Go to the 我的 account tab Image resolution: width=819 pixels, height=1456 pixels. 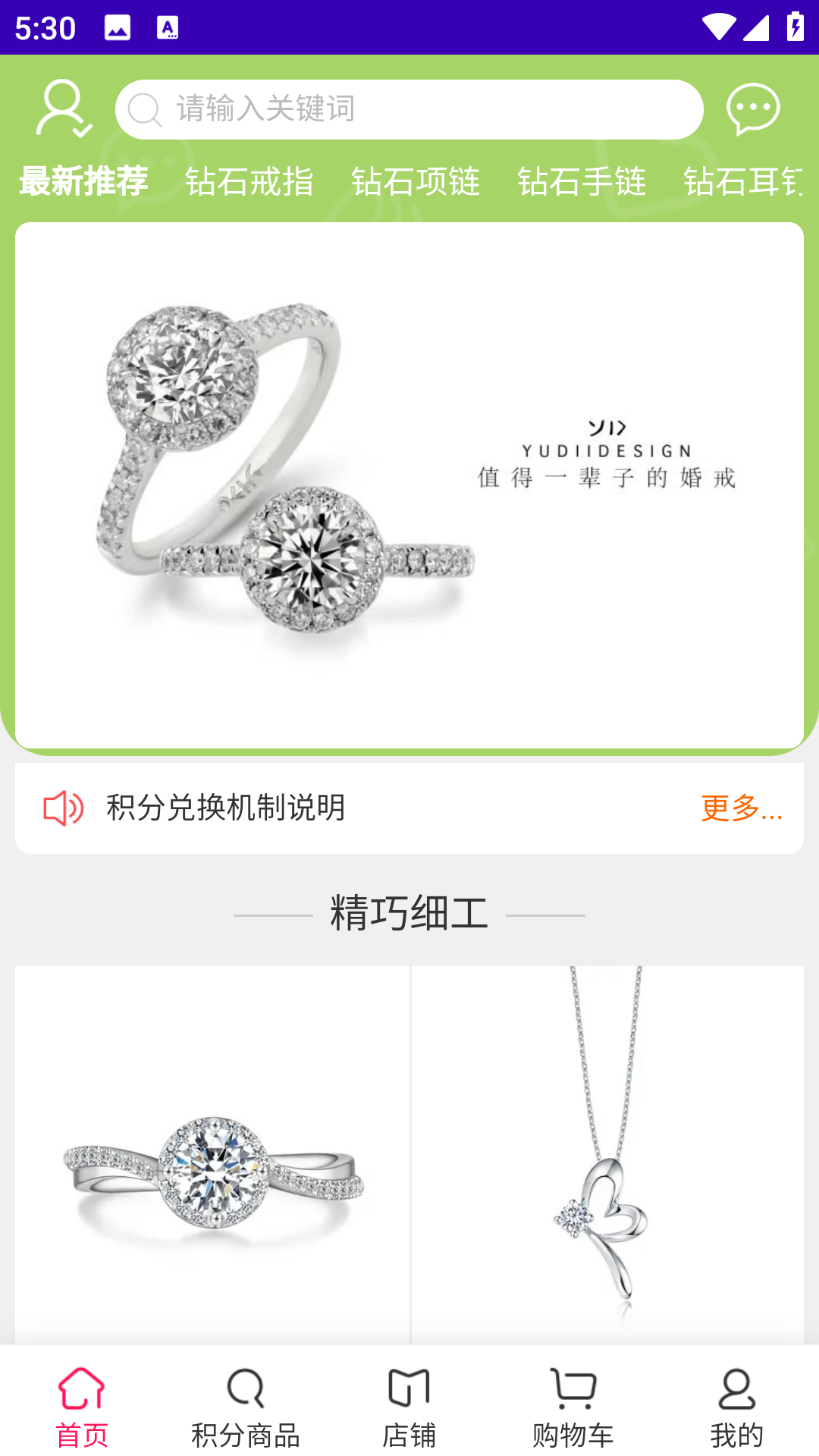pyautogui.click(x=736, y=1407)
